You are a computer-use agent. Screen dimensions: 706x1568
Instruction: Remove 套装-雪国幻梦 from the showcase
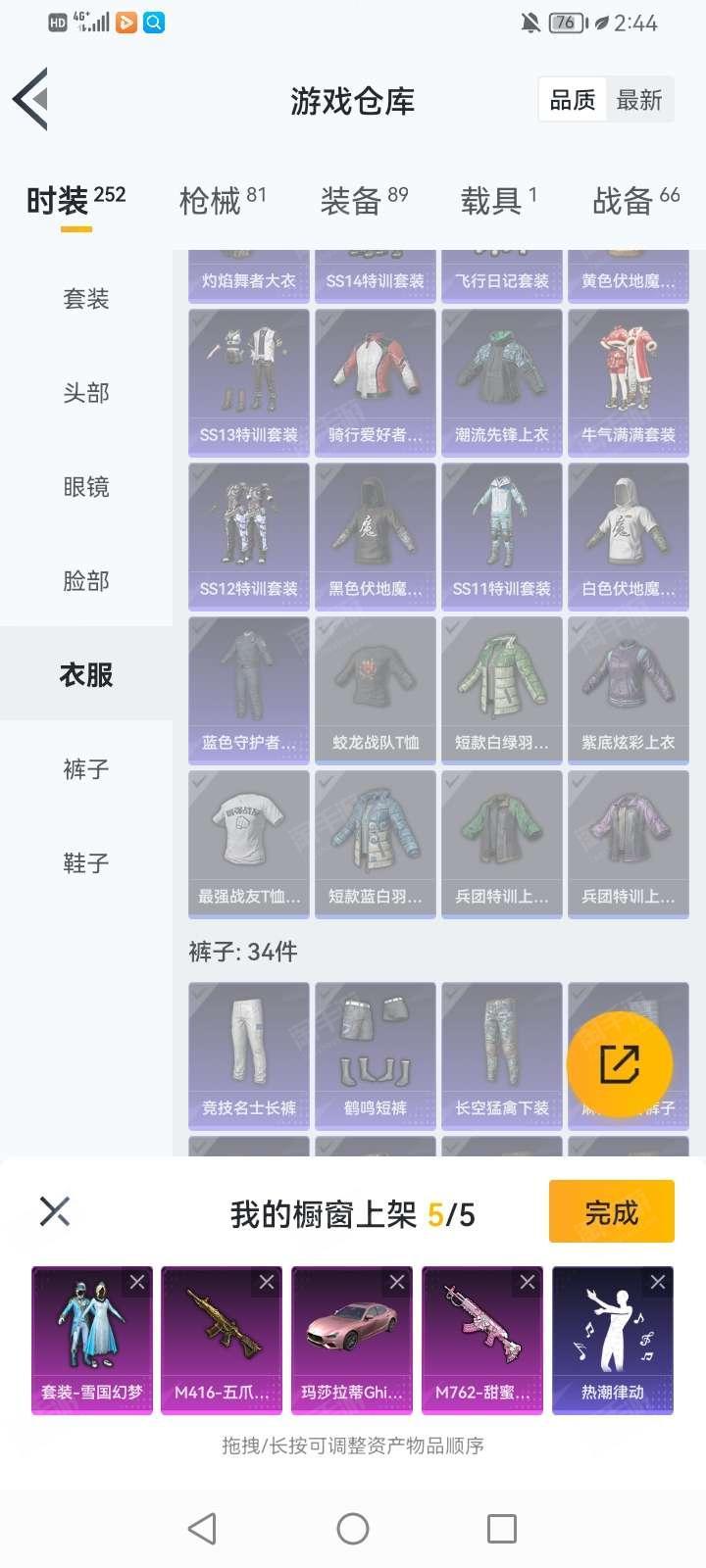coord(137,1282)
